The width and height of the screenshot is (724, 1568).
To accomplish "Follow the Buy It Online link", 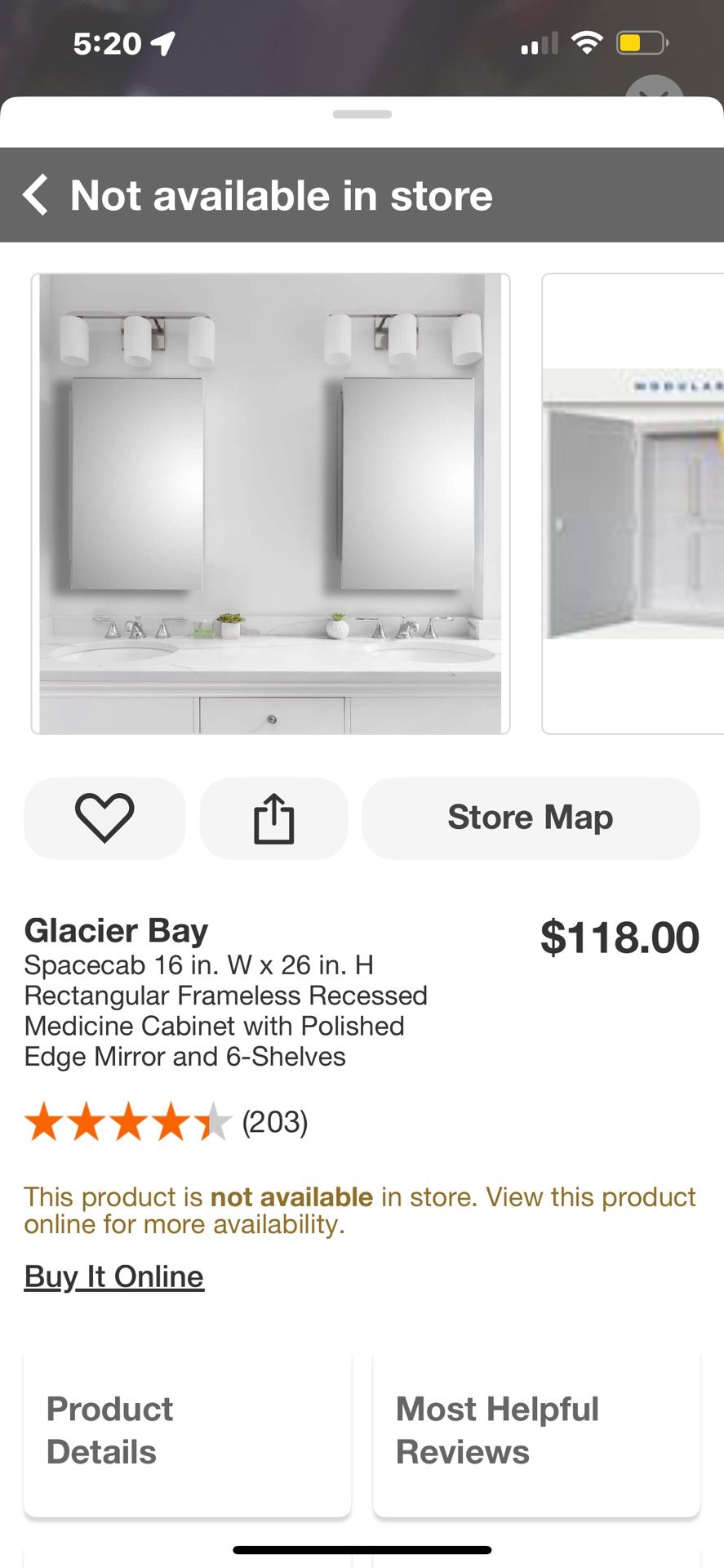I will (x=114, y=1276).
